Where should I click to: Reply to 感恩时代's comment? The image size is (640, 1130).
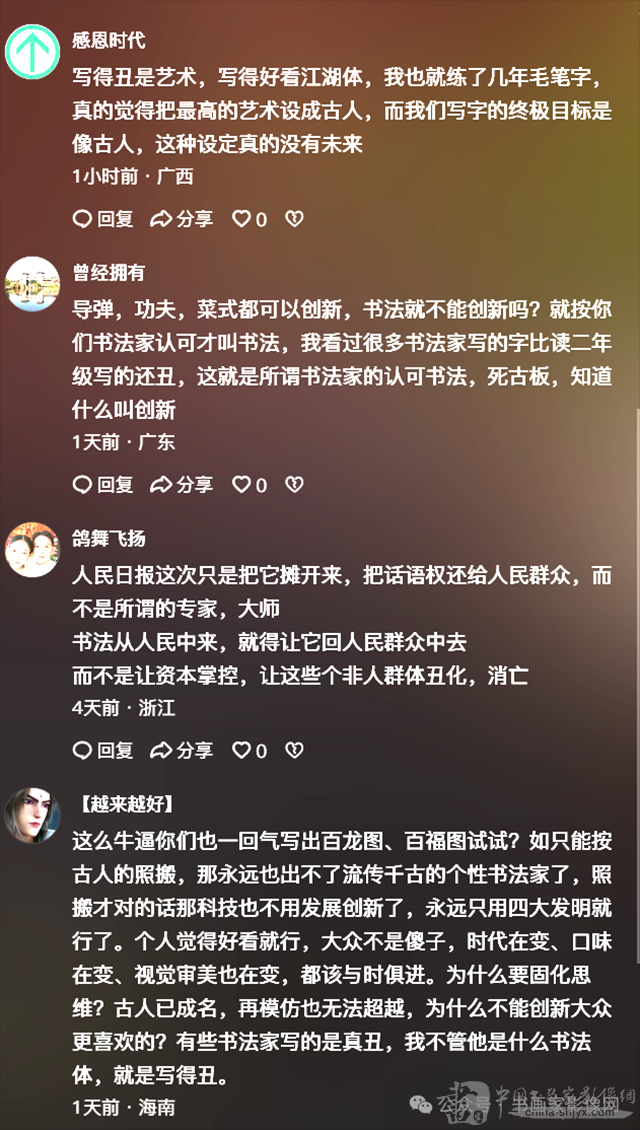103,218
